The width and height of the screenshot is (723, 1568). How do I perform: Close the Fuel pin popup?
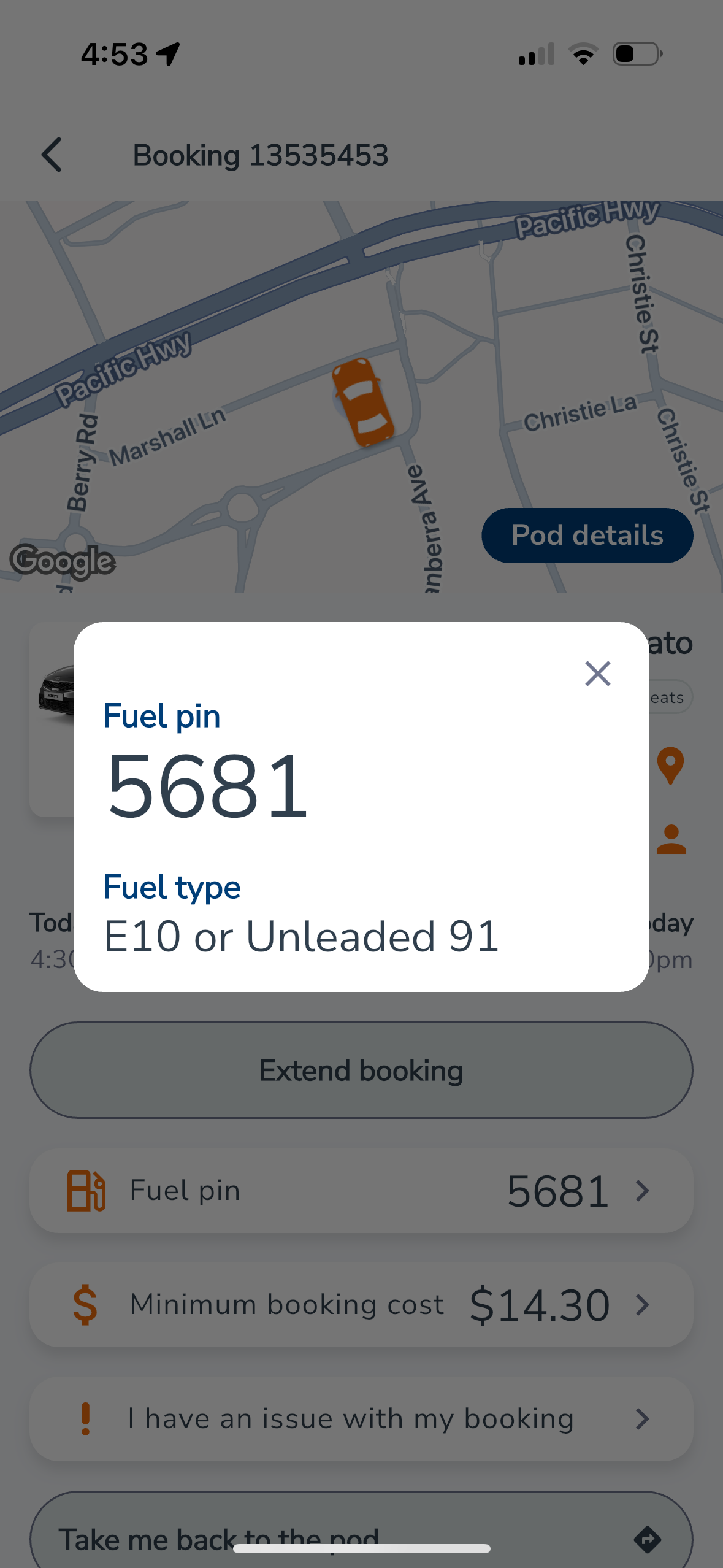tap(597, 673)
